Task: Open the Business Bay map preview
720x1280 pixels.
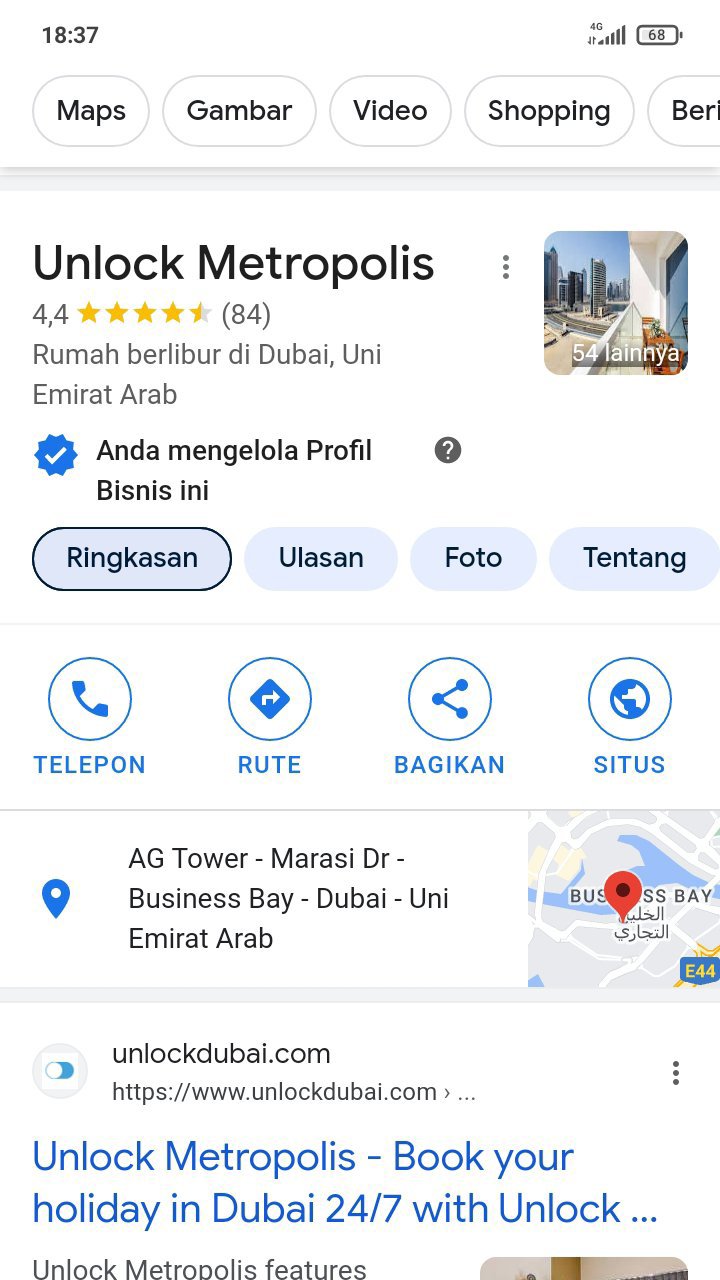Action: click(x=624, y=898)
